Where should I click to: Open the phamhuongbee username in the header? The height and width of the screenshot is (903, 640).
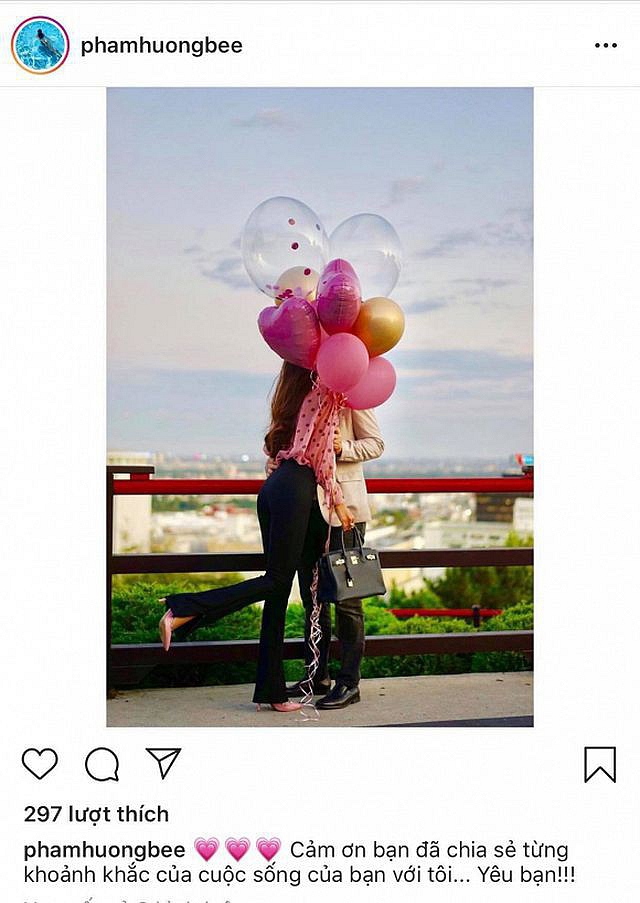(x=161, y=46)
